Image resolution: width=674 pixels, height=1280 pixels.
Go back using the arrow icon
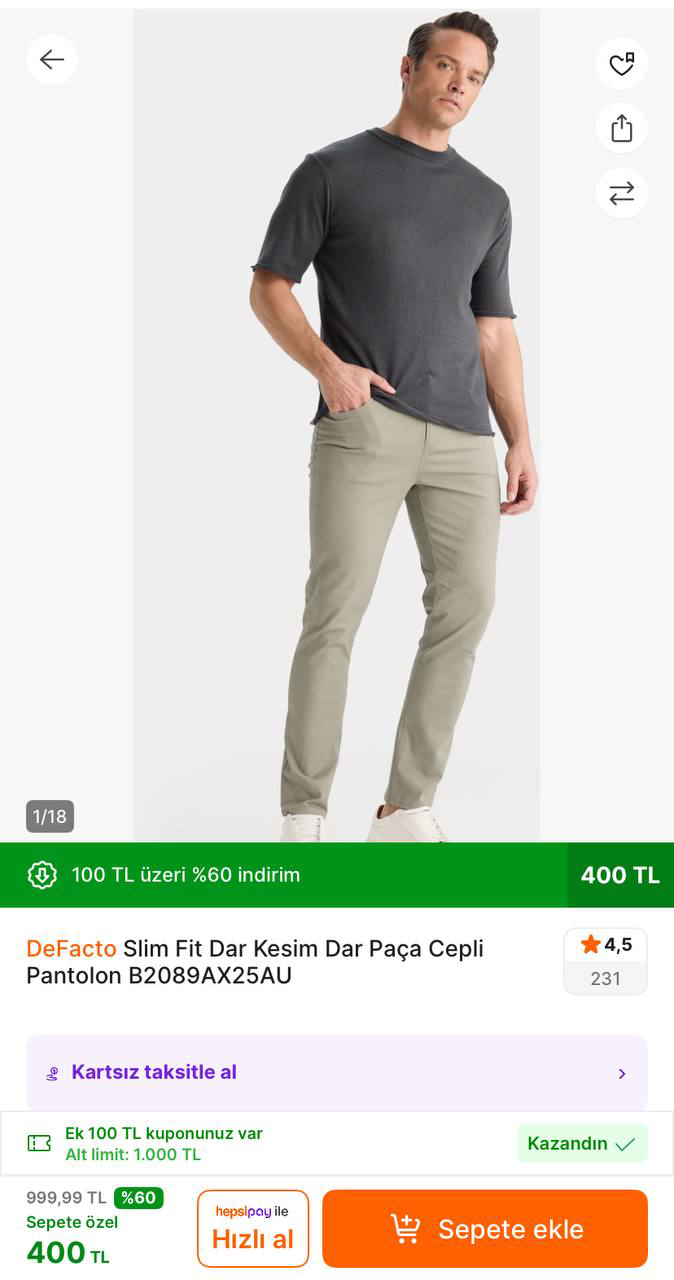(52, 60)
